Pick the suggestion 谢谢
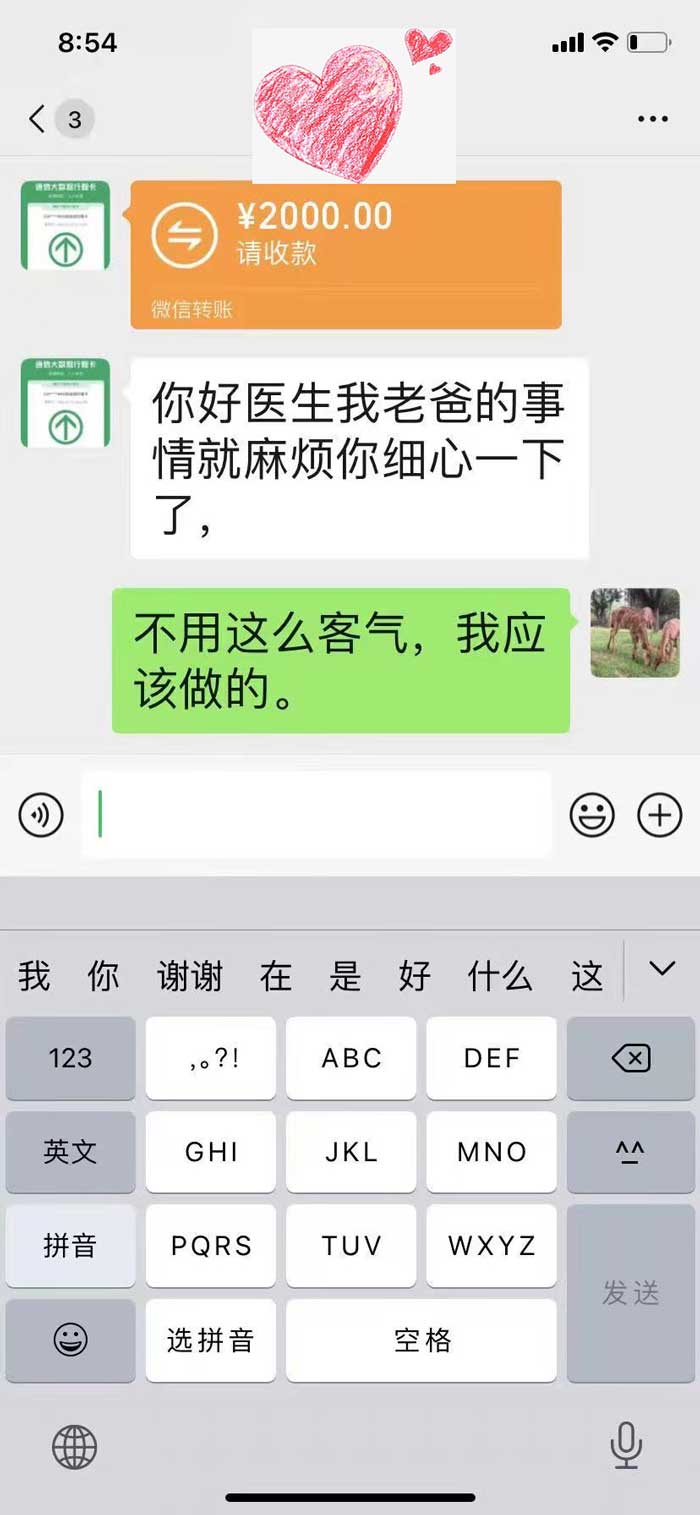The height and width of the screenshot is (1515, 700). (x=190, y=975)
